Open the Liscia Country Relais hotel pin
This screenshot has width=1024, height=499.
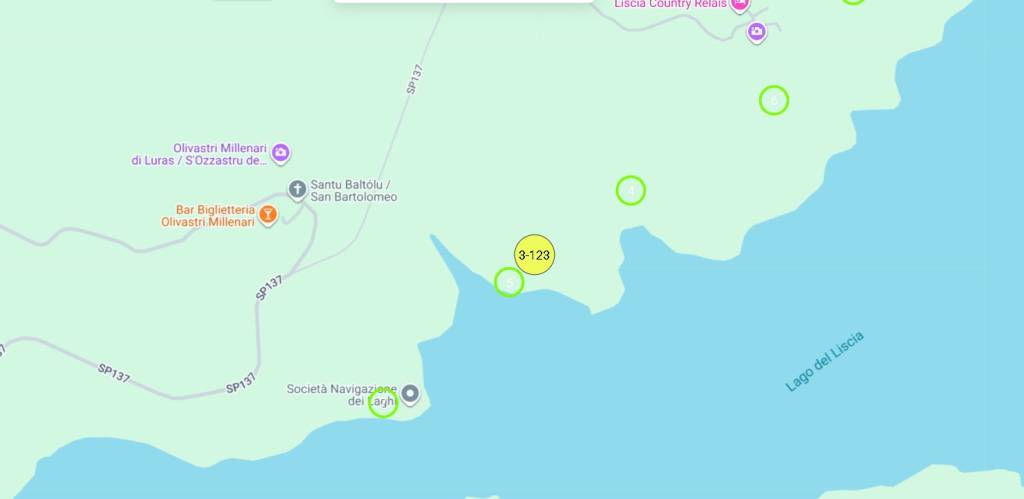739,4
